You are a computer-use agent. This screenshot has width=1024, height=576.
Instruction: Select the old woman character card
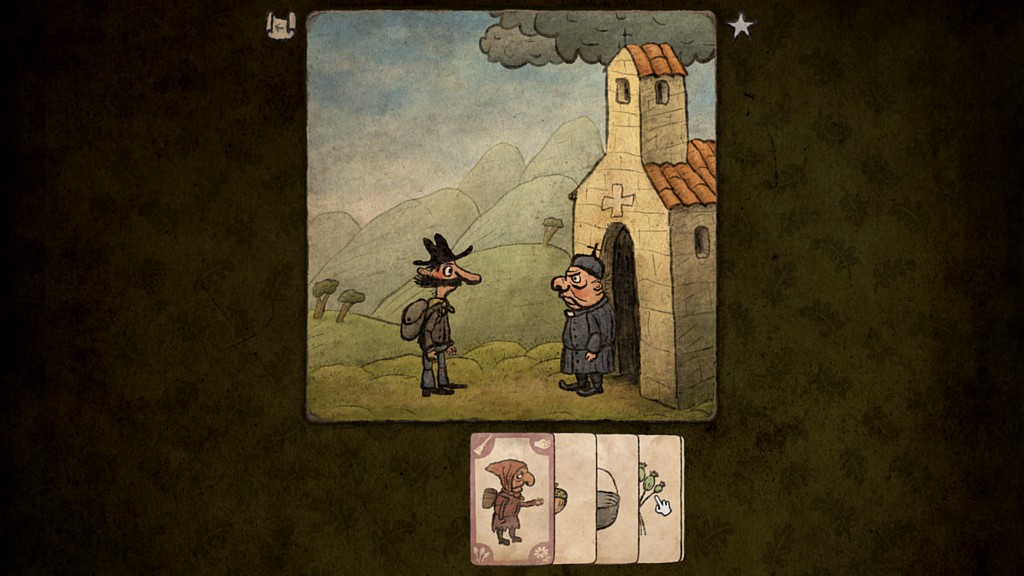[x=511, y=498]
